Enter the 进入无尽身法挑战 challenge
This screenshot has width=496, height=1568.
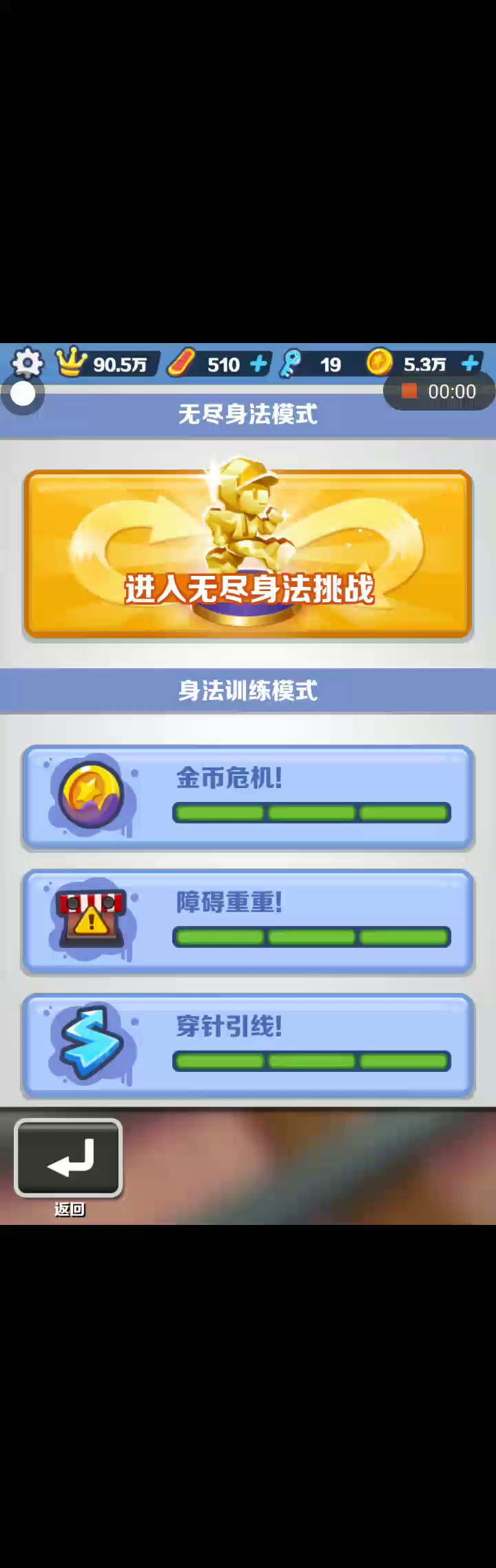(x=248, y=554)
